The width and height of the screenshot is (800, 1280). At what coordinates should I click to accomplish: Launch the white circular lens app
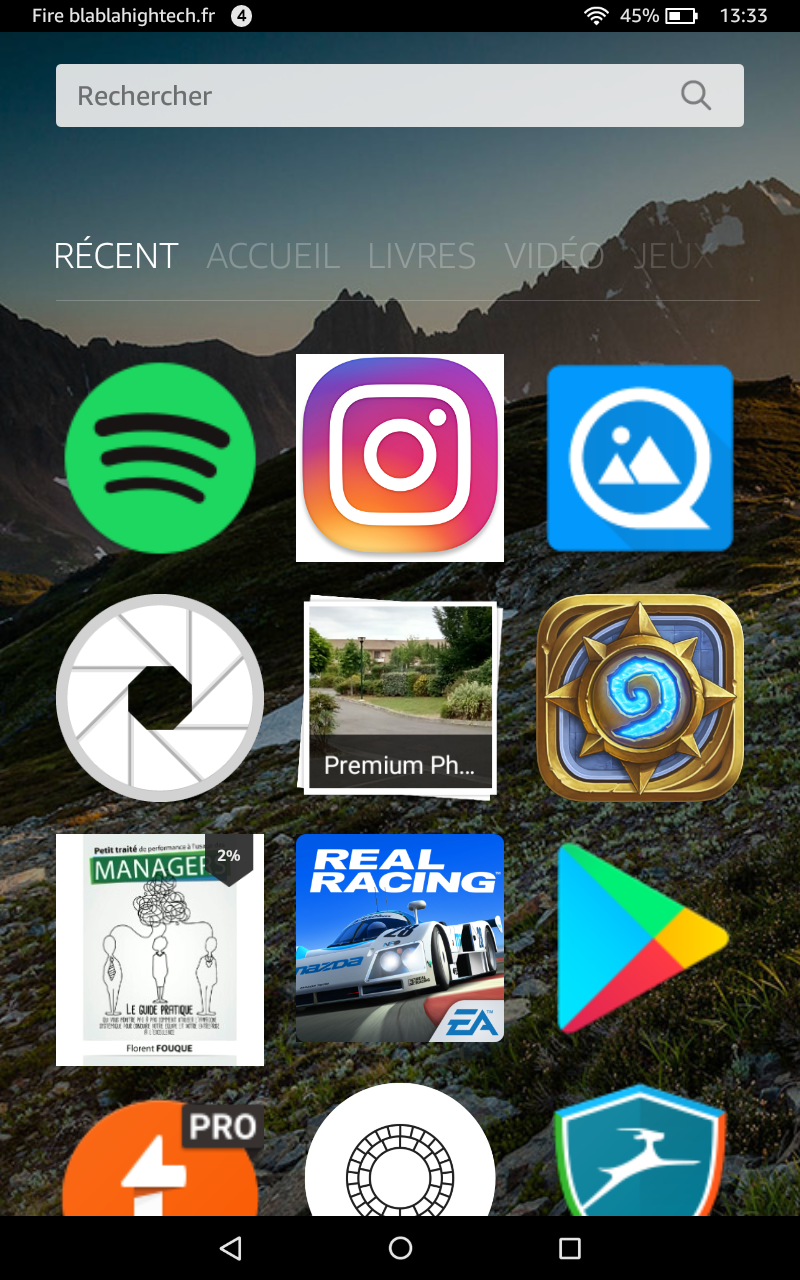coord(400,1155)
